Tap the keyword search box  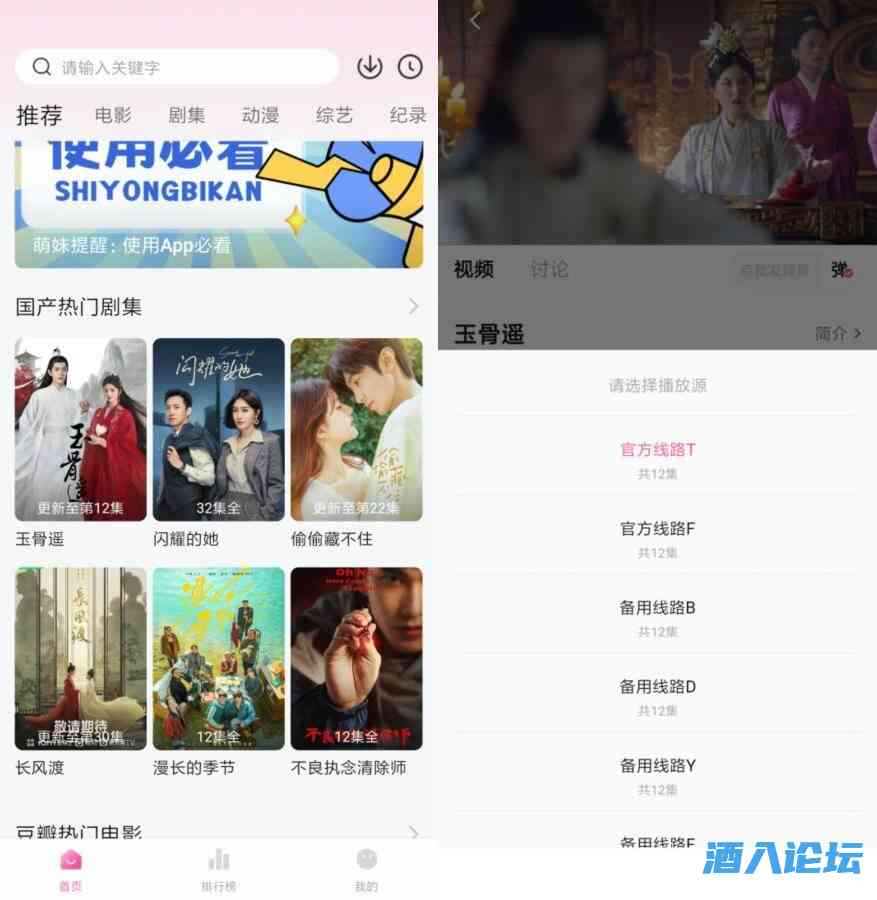click(x=180, y=67)
